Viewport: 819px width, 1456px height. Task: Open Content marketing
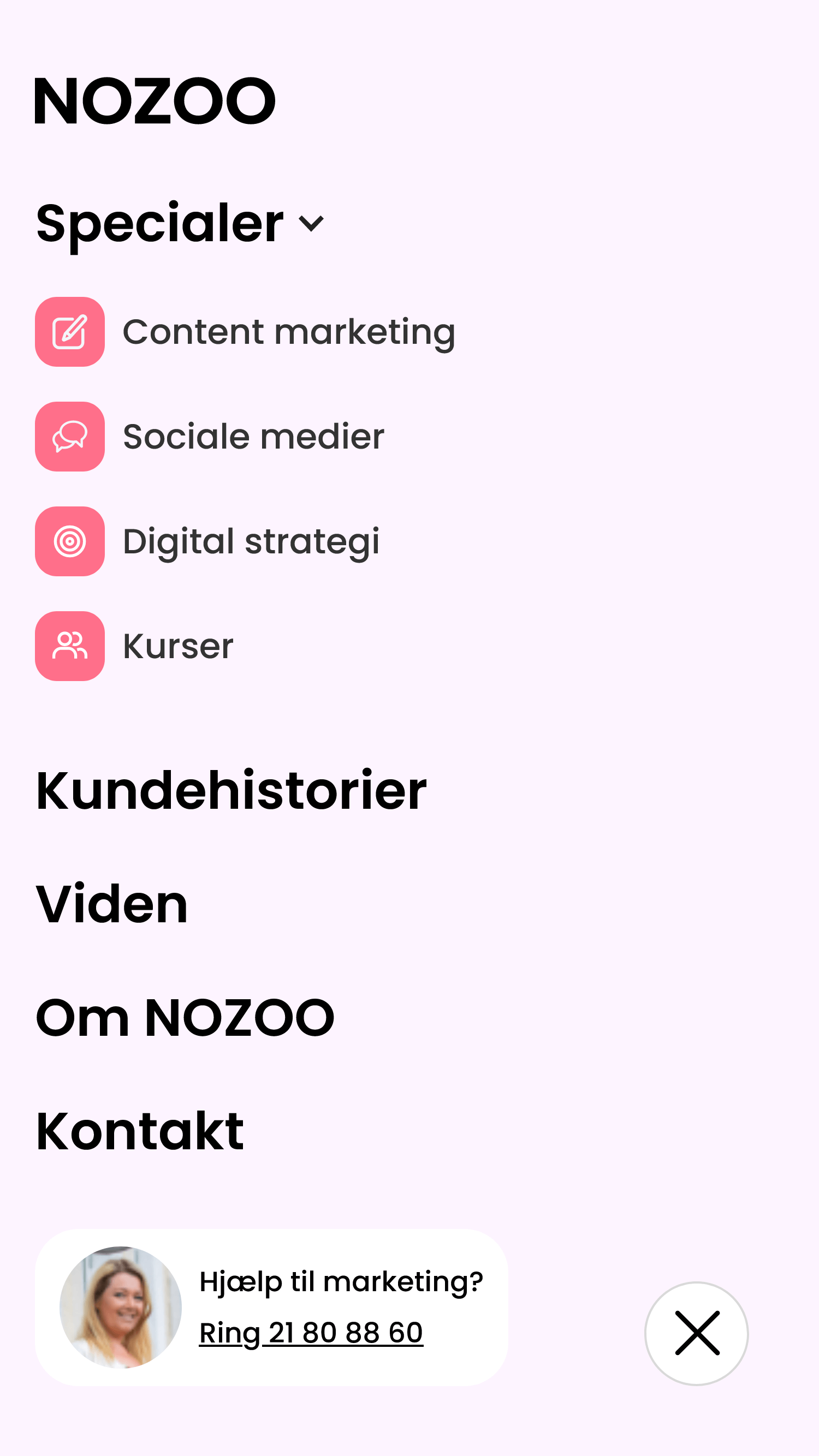click(246, 332)
